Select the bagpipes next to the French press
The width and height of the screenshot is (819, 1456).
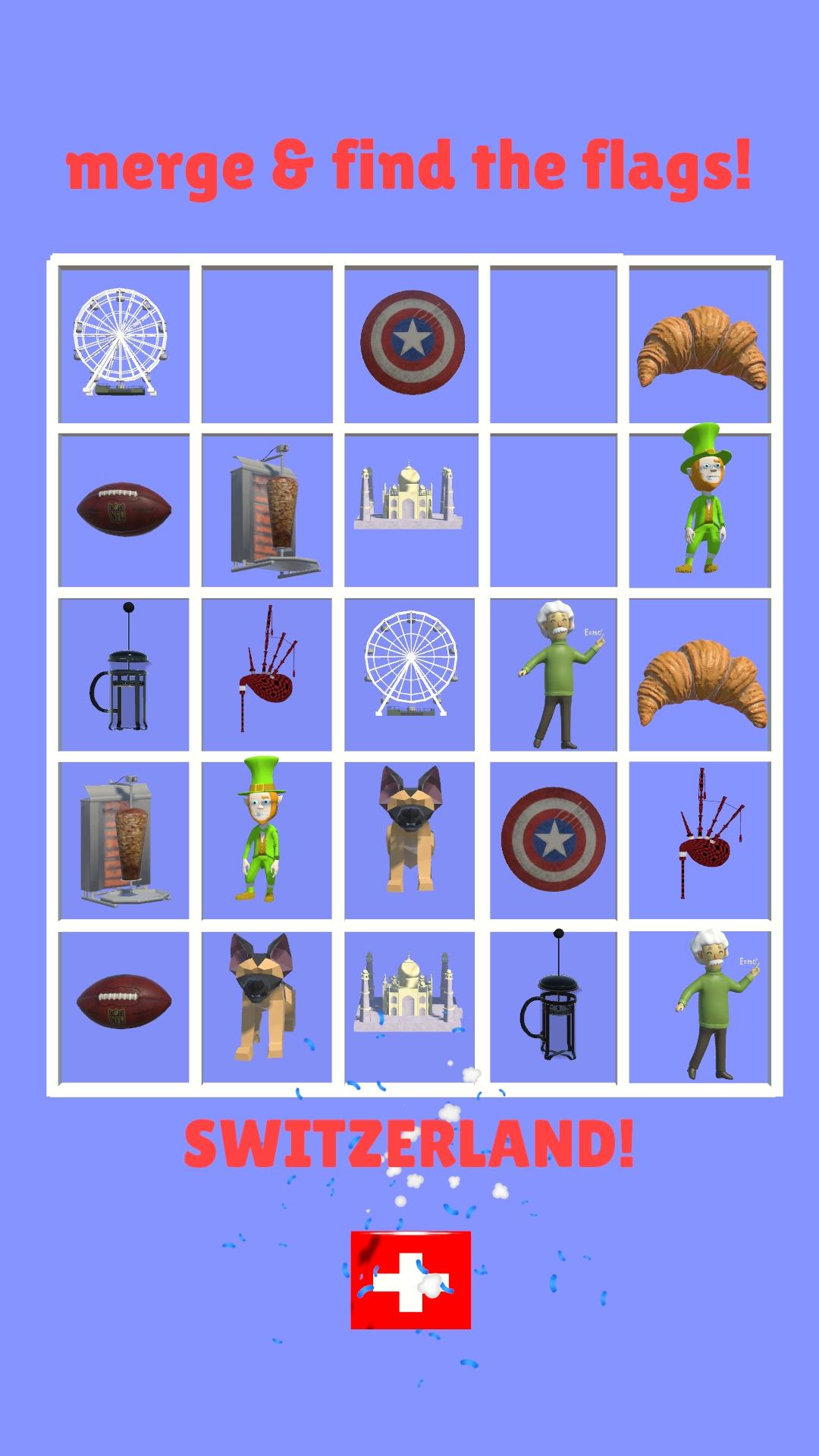click(x=267, y=669)
